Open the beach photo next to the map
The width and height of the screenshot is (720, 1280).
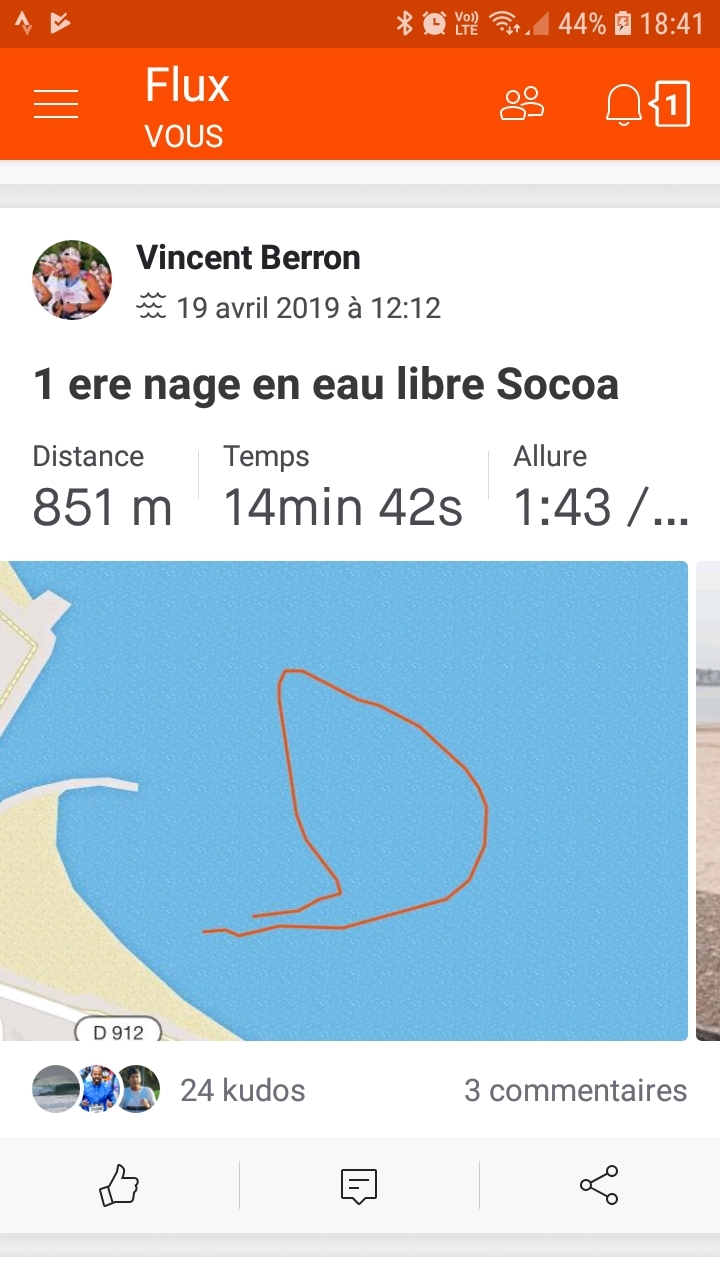coord(708,800)
